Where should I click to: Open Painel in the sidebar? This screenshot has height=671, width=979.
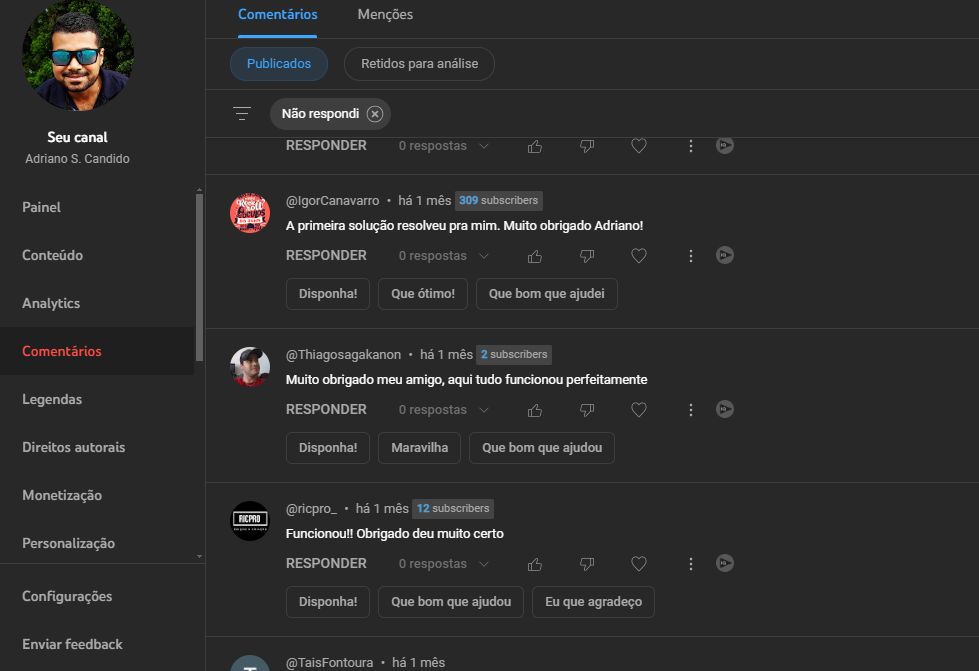pos(42,207)
